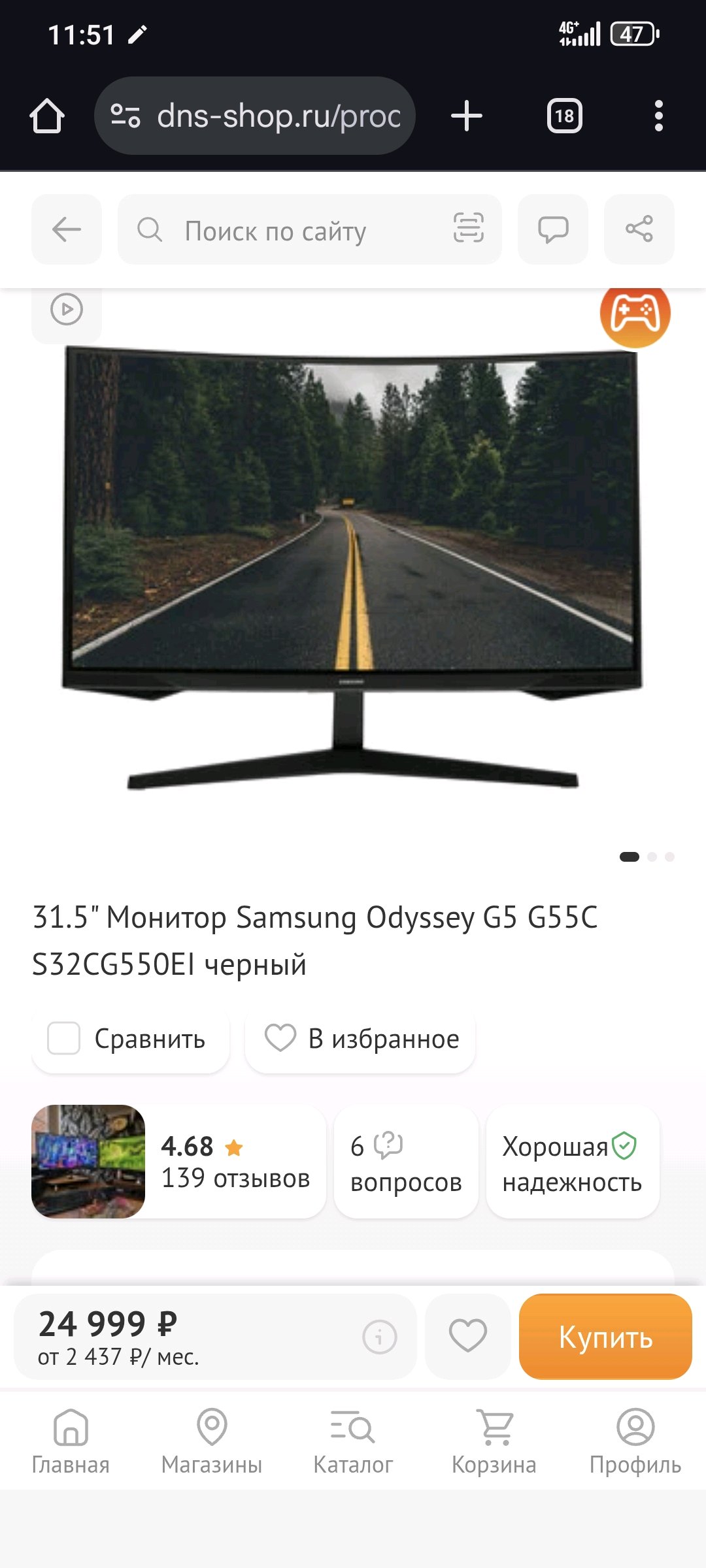Screen dimensions: 706x1568
Task: Check the Сравнить compare box
Action: (65, 1038)
